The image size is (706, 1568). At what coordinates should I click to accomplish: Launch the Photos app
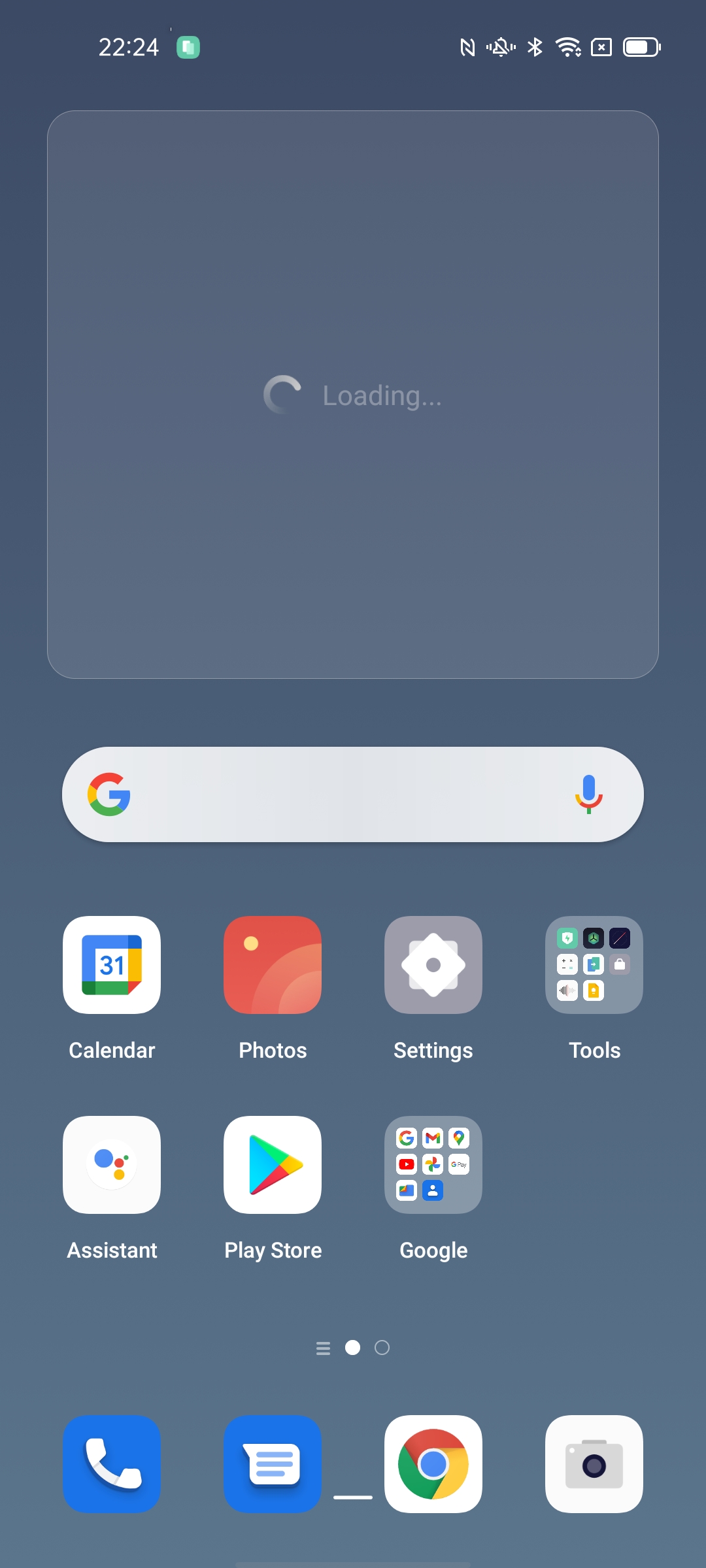point(273,965)
